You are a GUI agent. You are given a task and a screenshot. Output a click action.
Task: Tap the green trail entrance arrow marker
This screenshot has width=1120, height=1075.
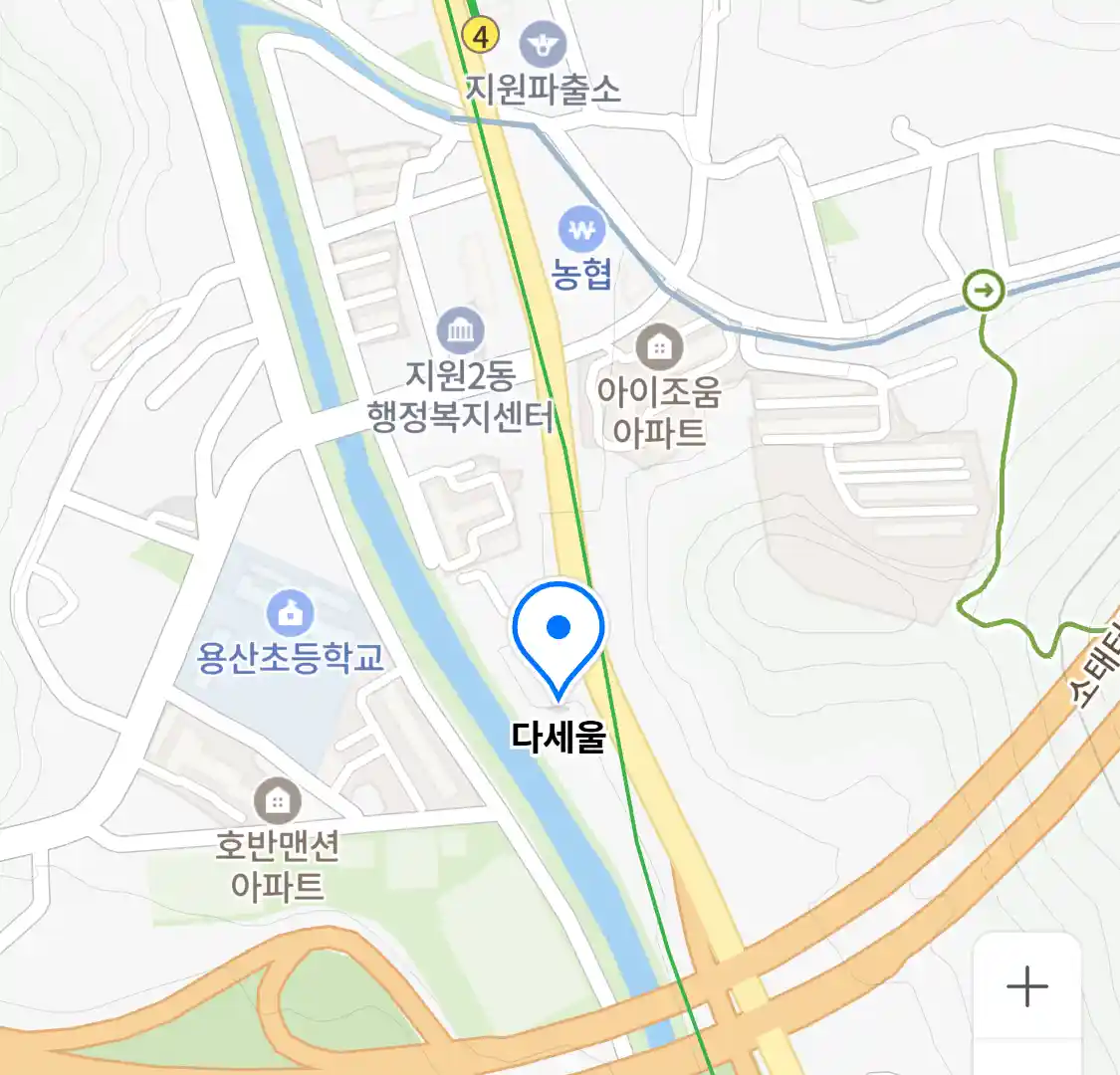(984, 291)
